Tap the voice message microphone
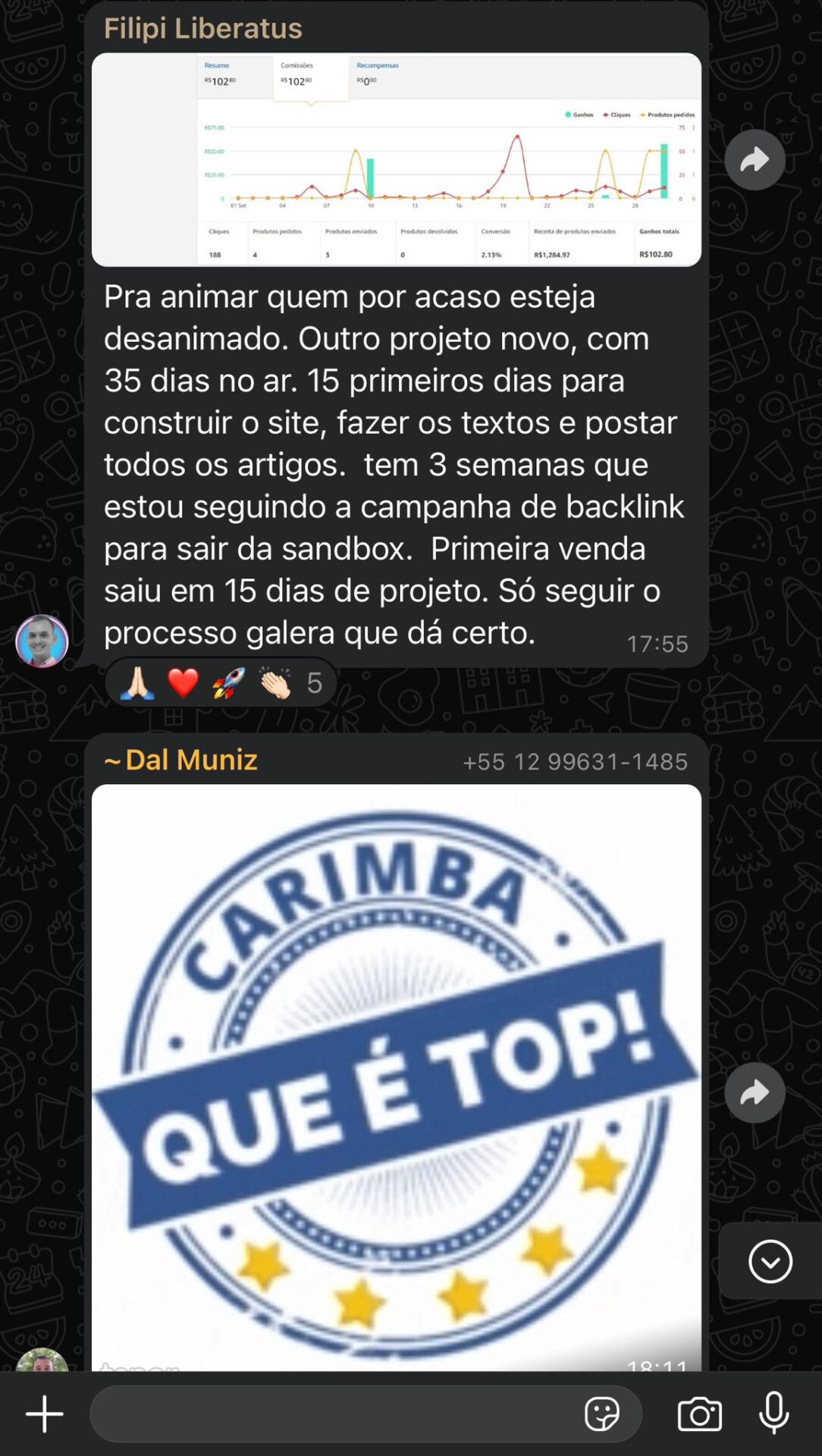 (773, 1414)
